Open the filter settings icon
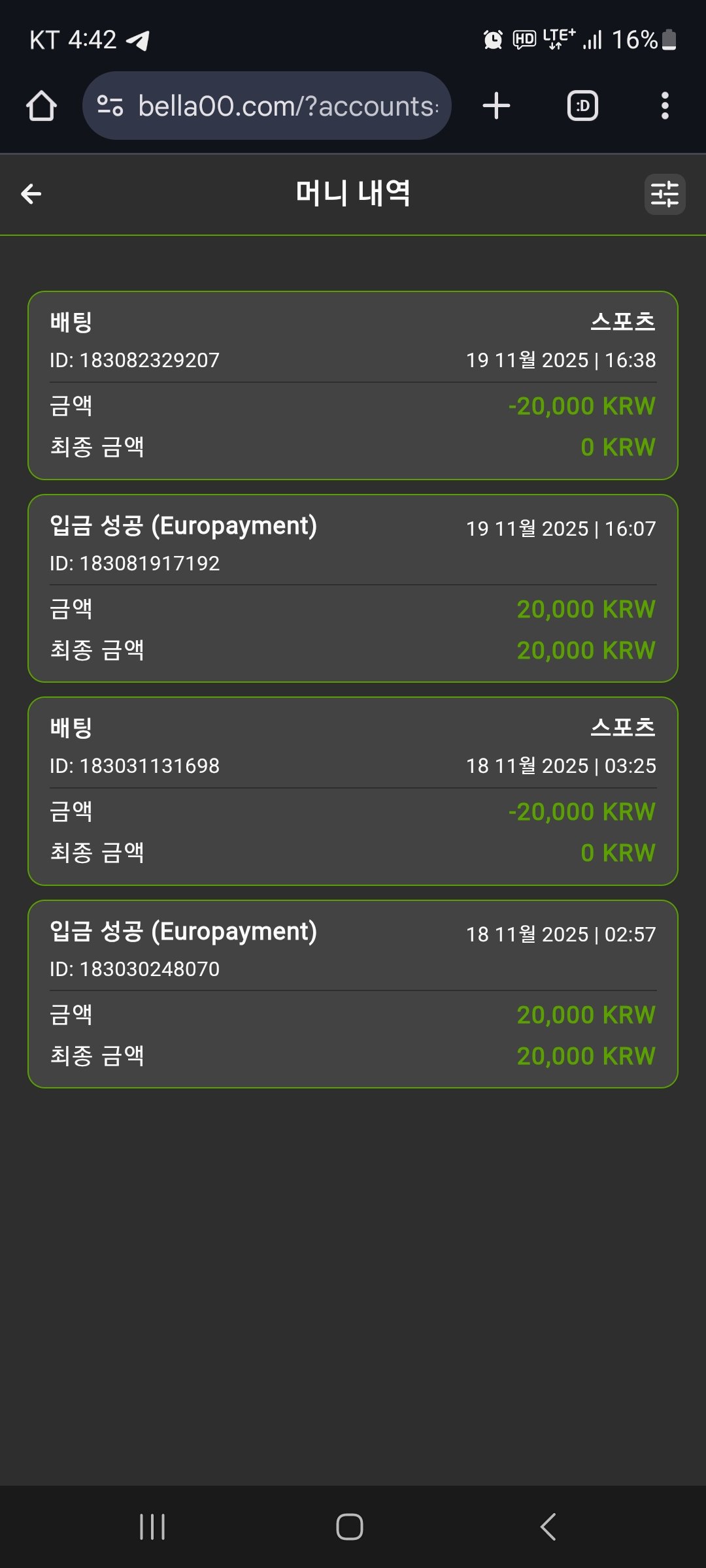Image resolution: width=706 pixels, height=1568 pixels. coord(664,194)
